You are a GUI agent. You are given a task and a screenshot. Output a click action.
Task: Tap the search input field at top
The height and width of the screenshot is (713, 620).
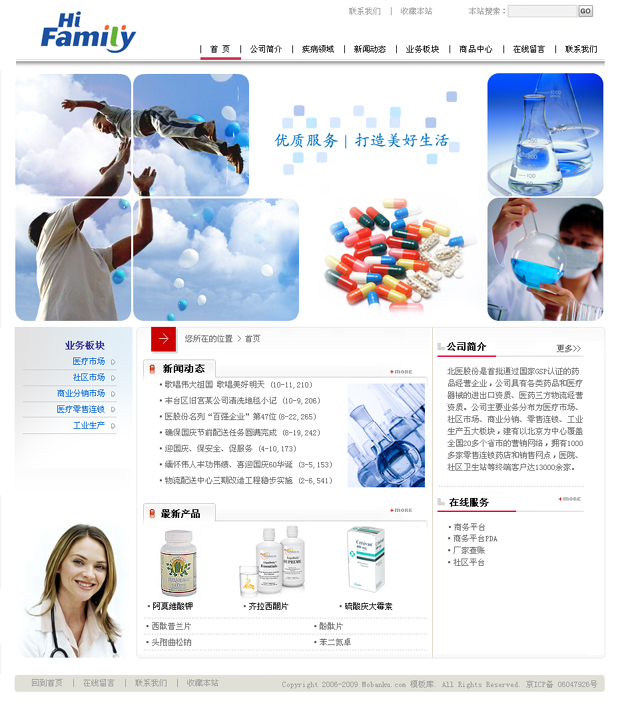click(542, 11)
